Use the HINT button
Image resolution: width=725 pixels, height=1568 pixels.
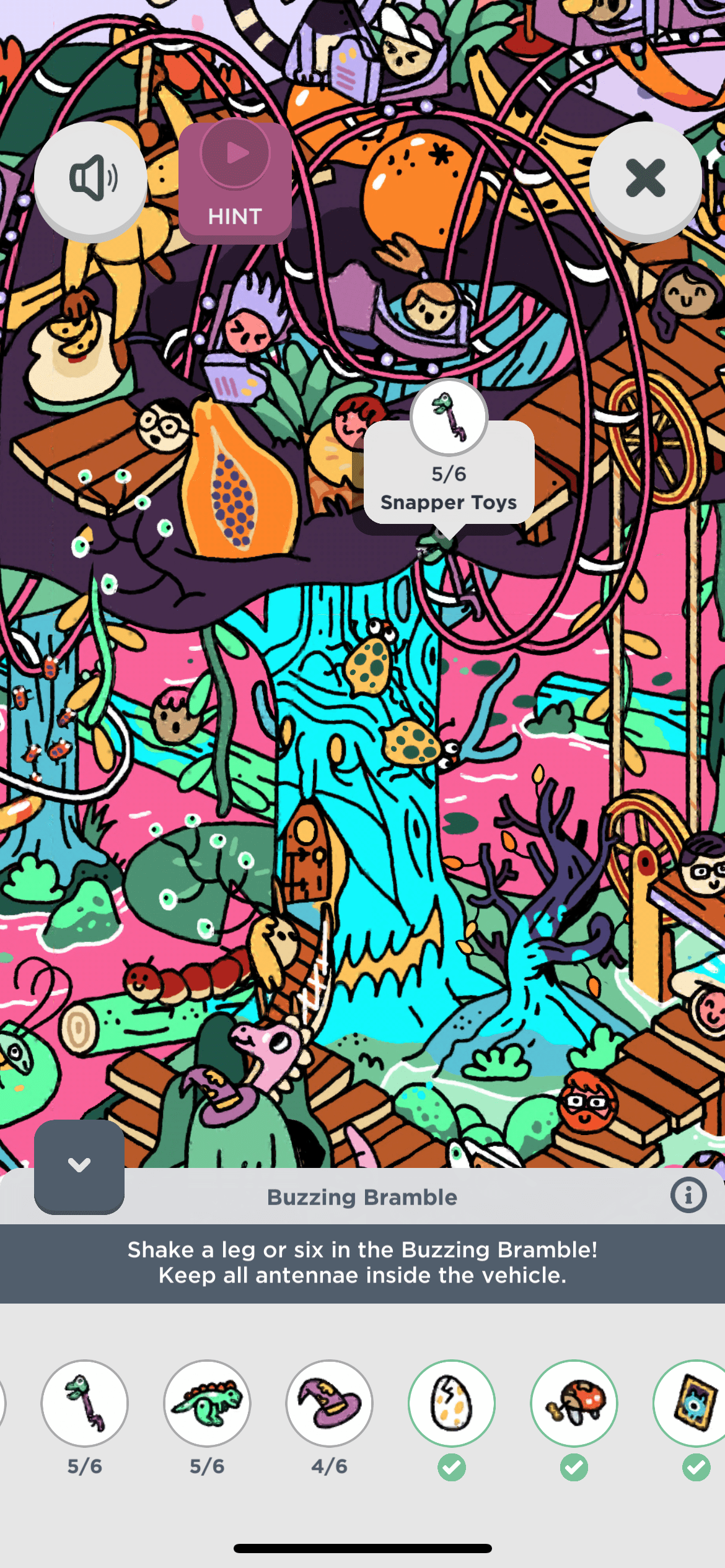point(235,182)
